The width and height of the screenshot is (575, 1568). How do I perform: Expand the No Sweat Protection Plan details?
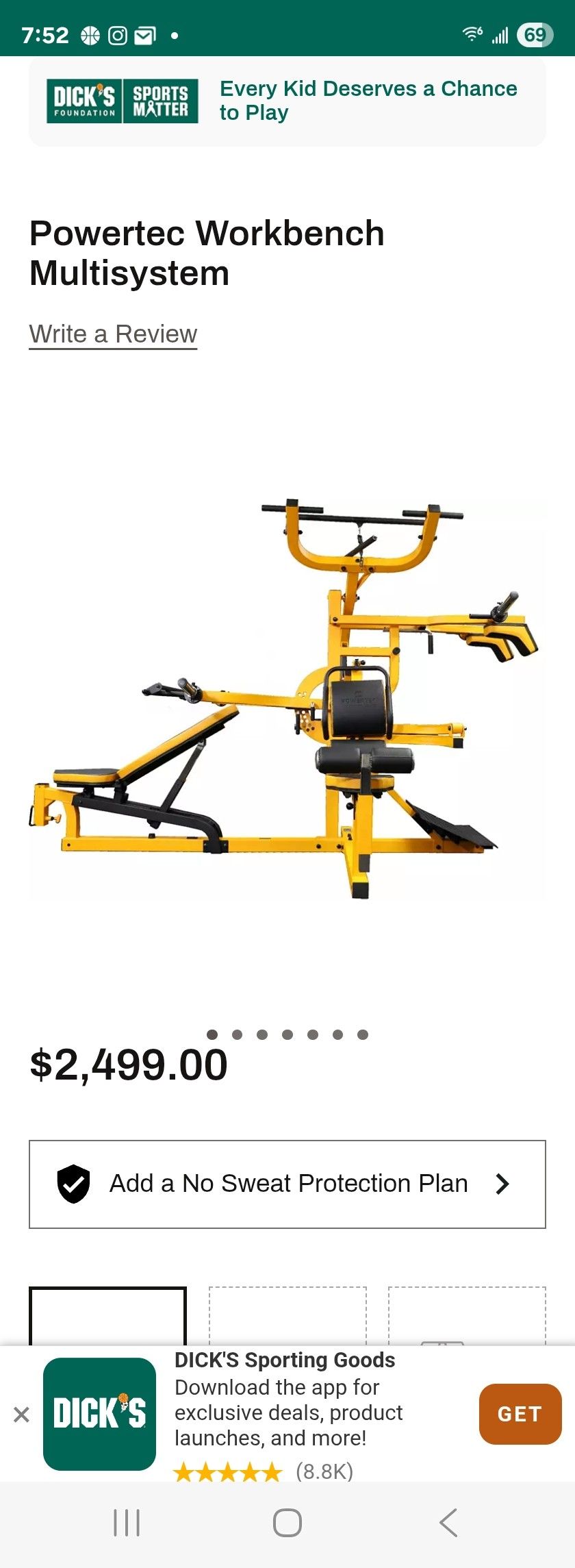502,1183
